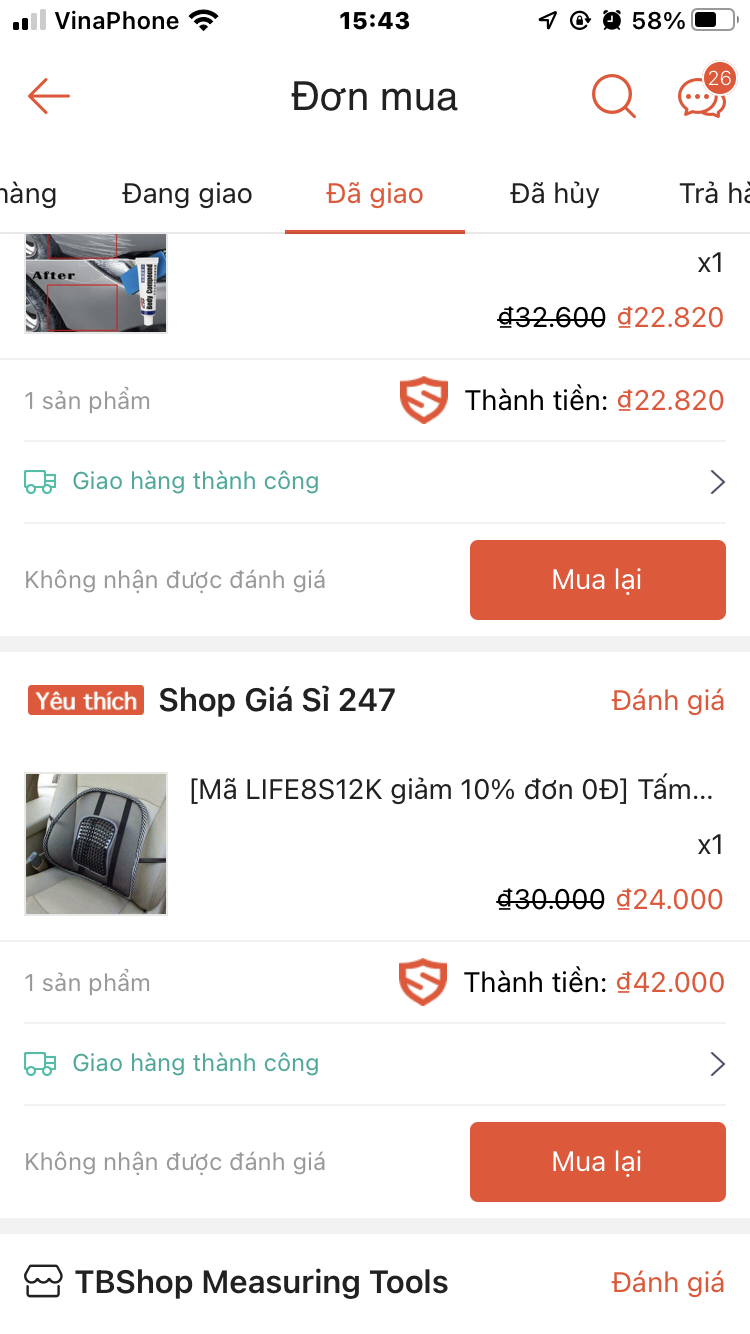750x1334 pixels.
Task: Tap Đánh giá for Shop Giá Sỉ 247
Action: tap(667, 701)
